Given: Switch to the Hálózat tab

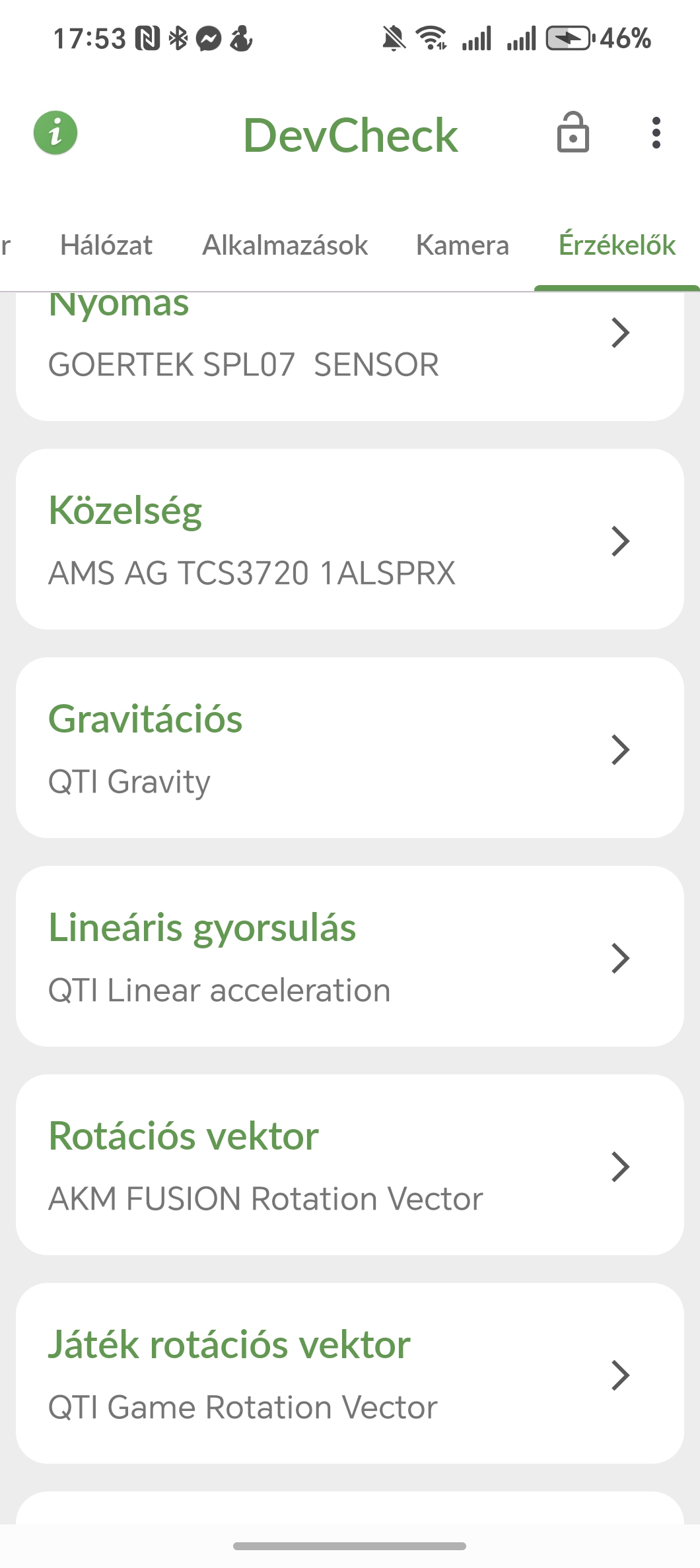Looking at the screenshot, I should click(x=106, y=245).
